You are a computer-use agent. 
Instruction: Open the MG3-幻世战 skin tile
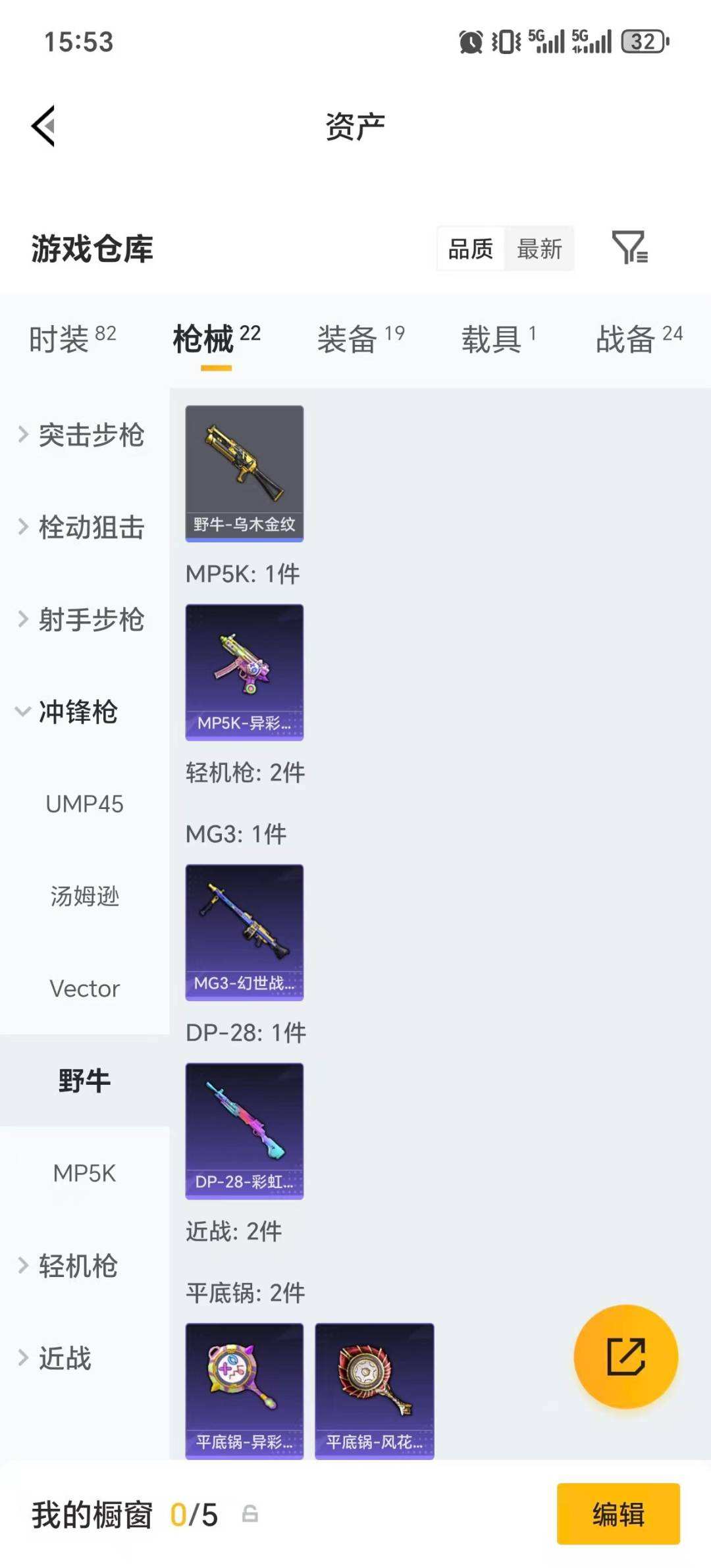[244, 932]
